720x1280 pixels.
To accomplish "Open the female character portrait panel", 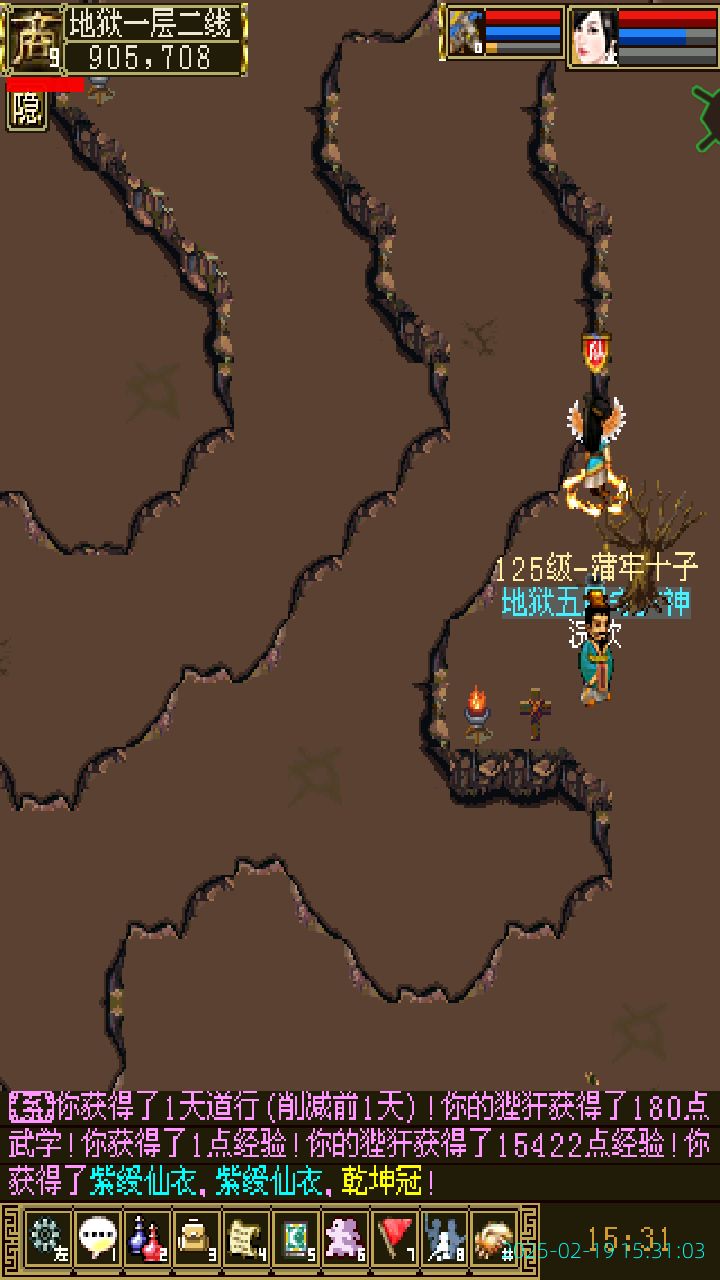I will (593, 37).
